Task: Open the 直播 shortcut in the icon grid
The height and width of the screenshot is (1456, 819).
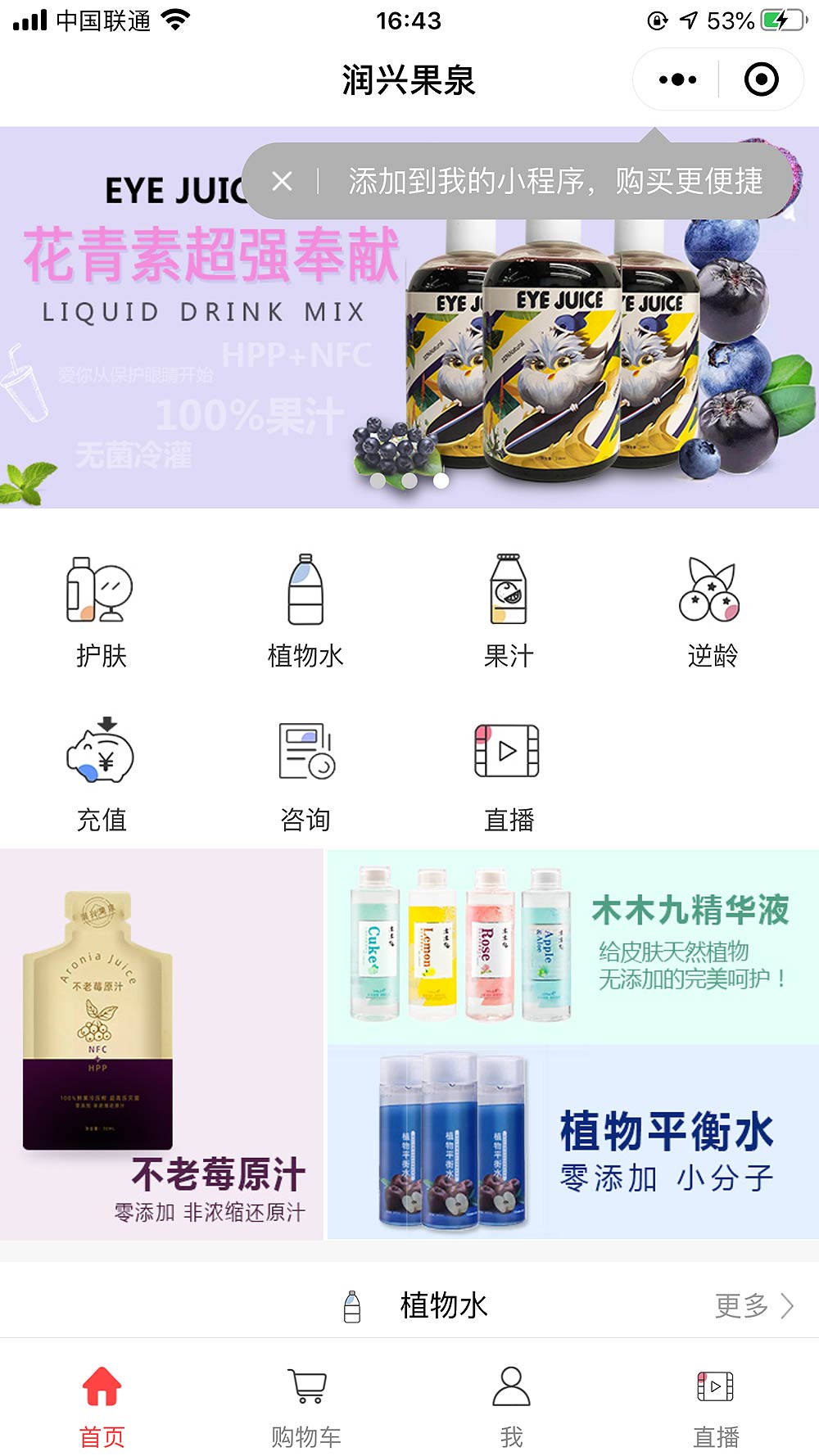Action: 509,775
